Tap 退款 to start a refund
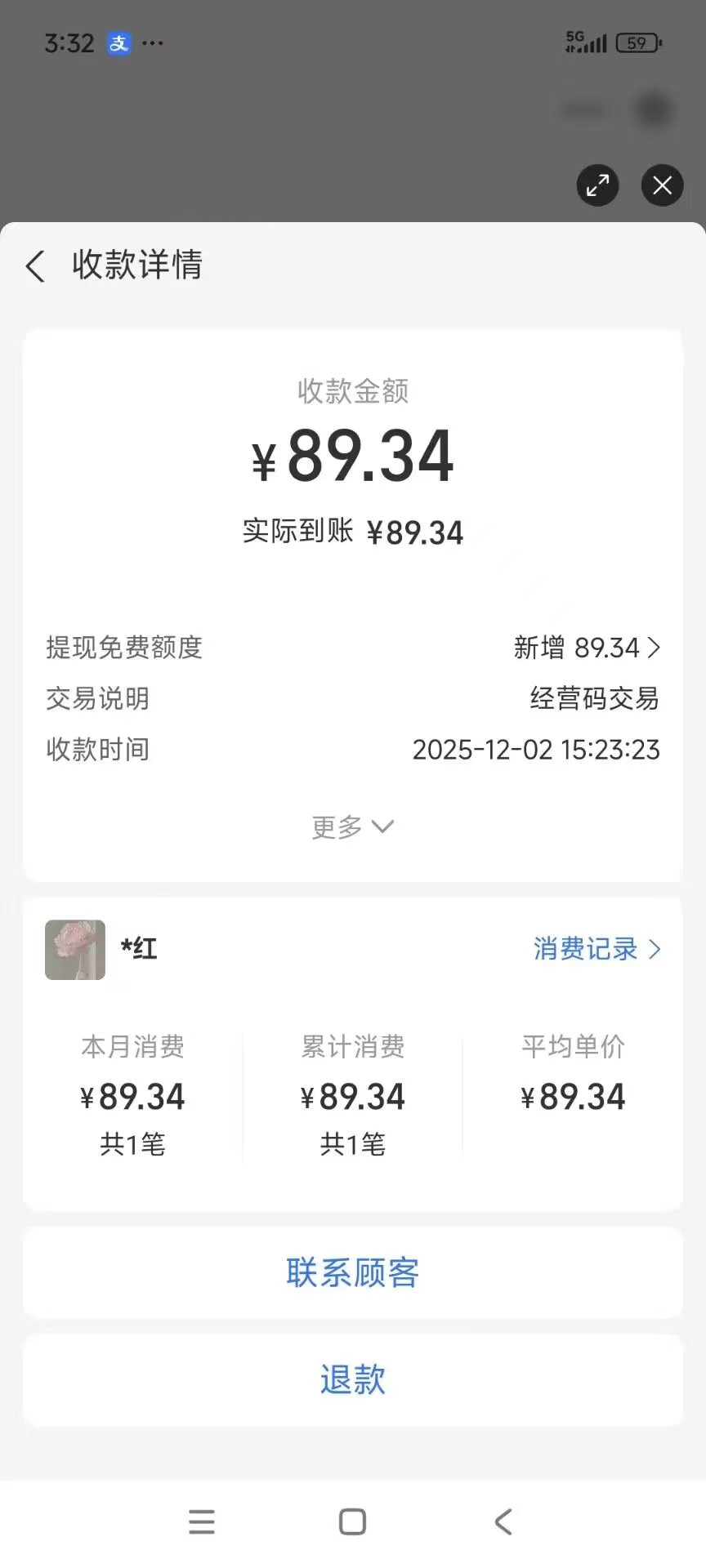Image resolution: width=706 pixels, height=1568 pixels. (x=351, y=1380)
